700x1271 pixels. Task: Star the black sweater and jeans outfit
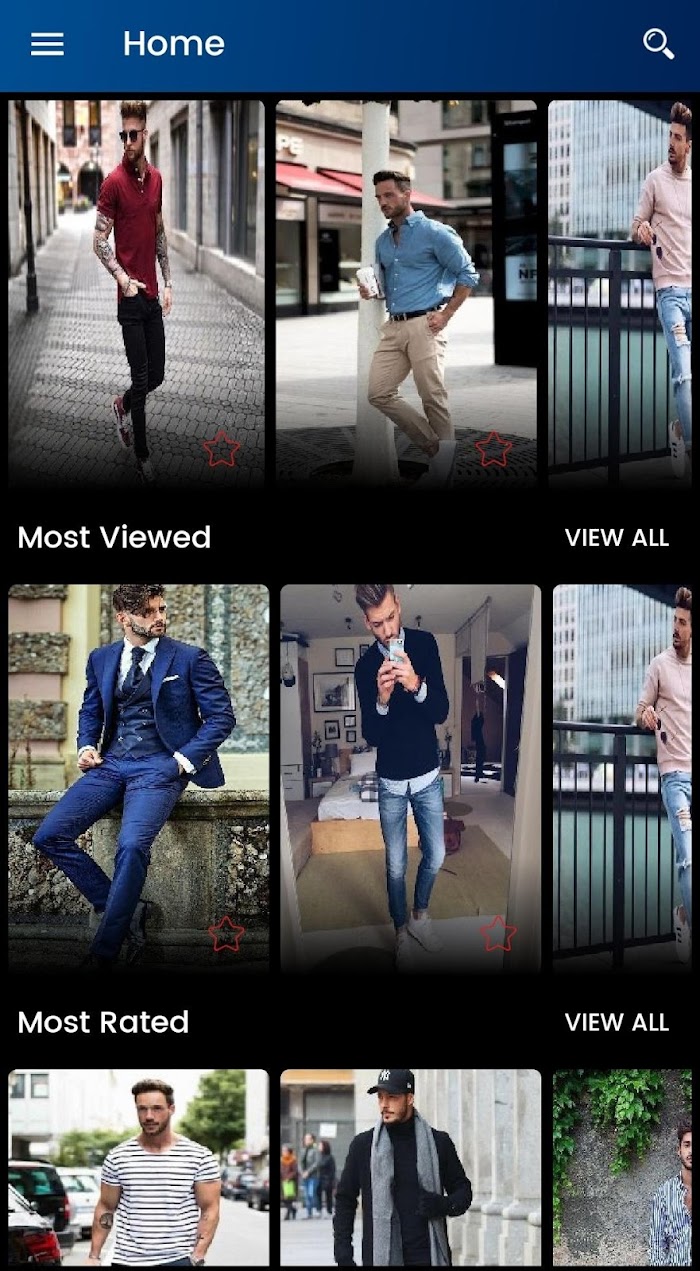coord(498,934)
